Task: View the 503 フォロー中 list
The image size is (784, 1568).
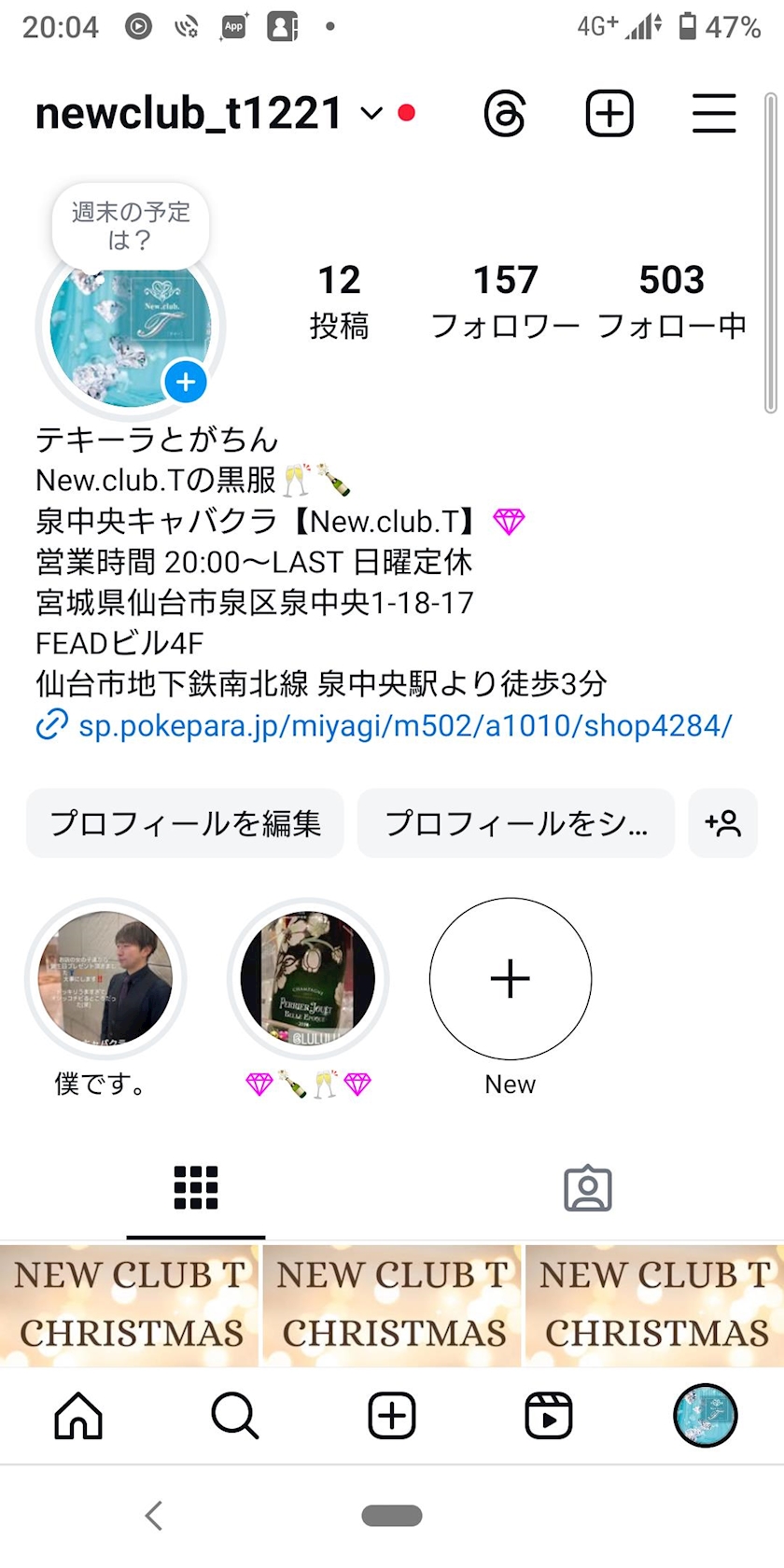Action: 671,301
